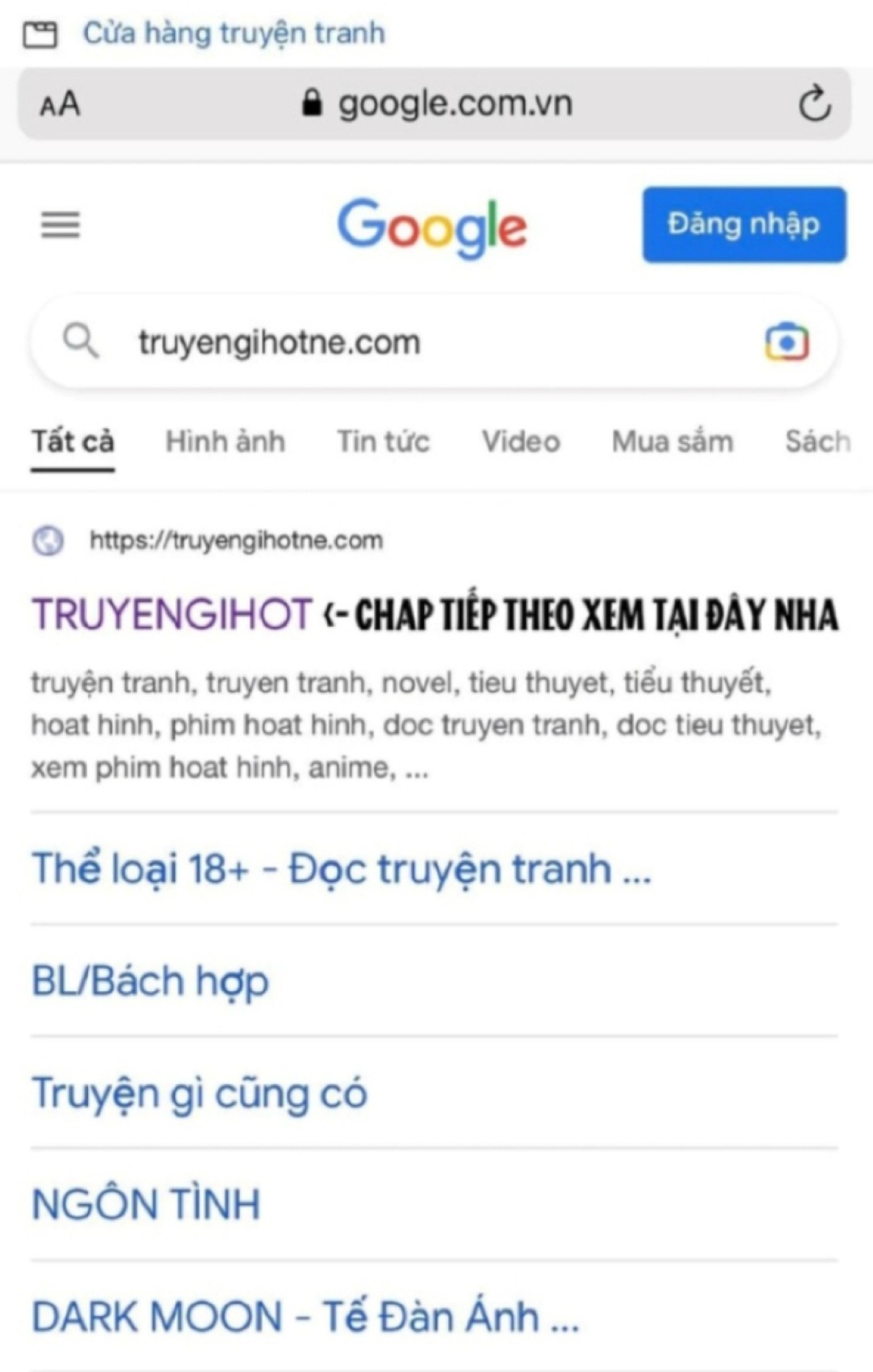The width and height of the screenshot is (873, 1372).
Task: Open DARK MOON - Tế Đàn Ánh link
Action: tap(305, 1316)
